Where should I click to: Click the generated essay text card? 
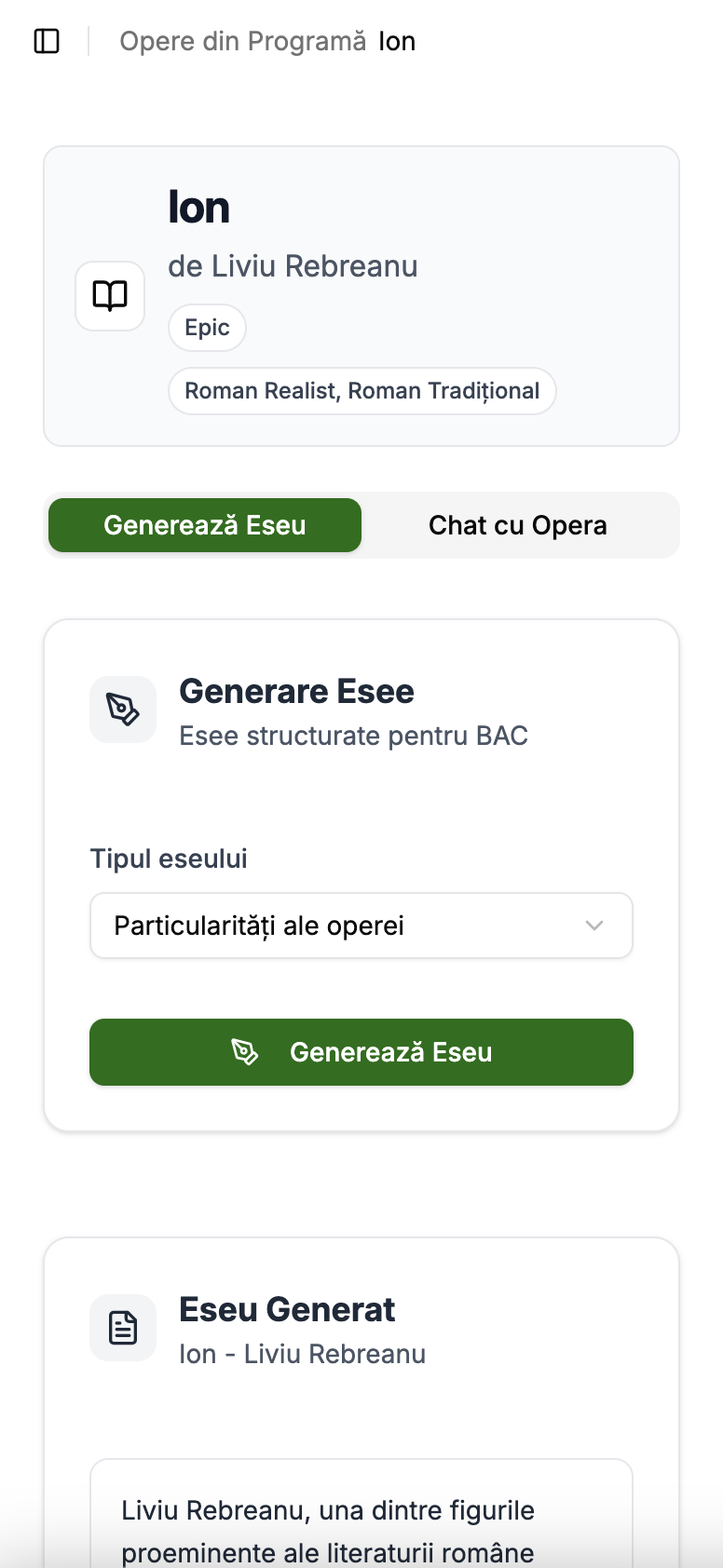(361, 1508)
